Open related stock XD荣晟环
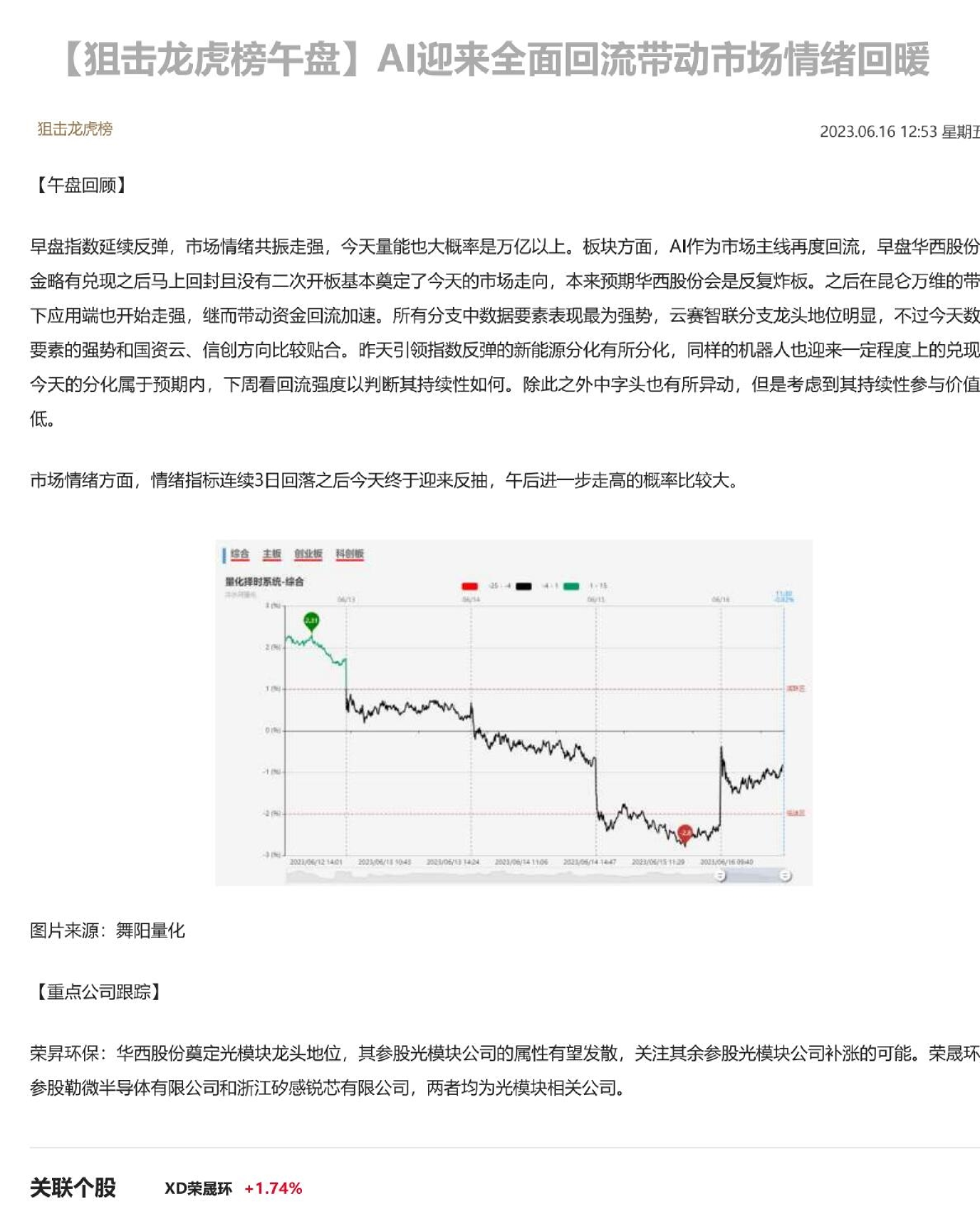 coord(198,1188)
